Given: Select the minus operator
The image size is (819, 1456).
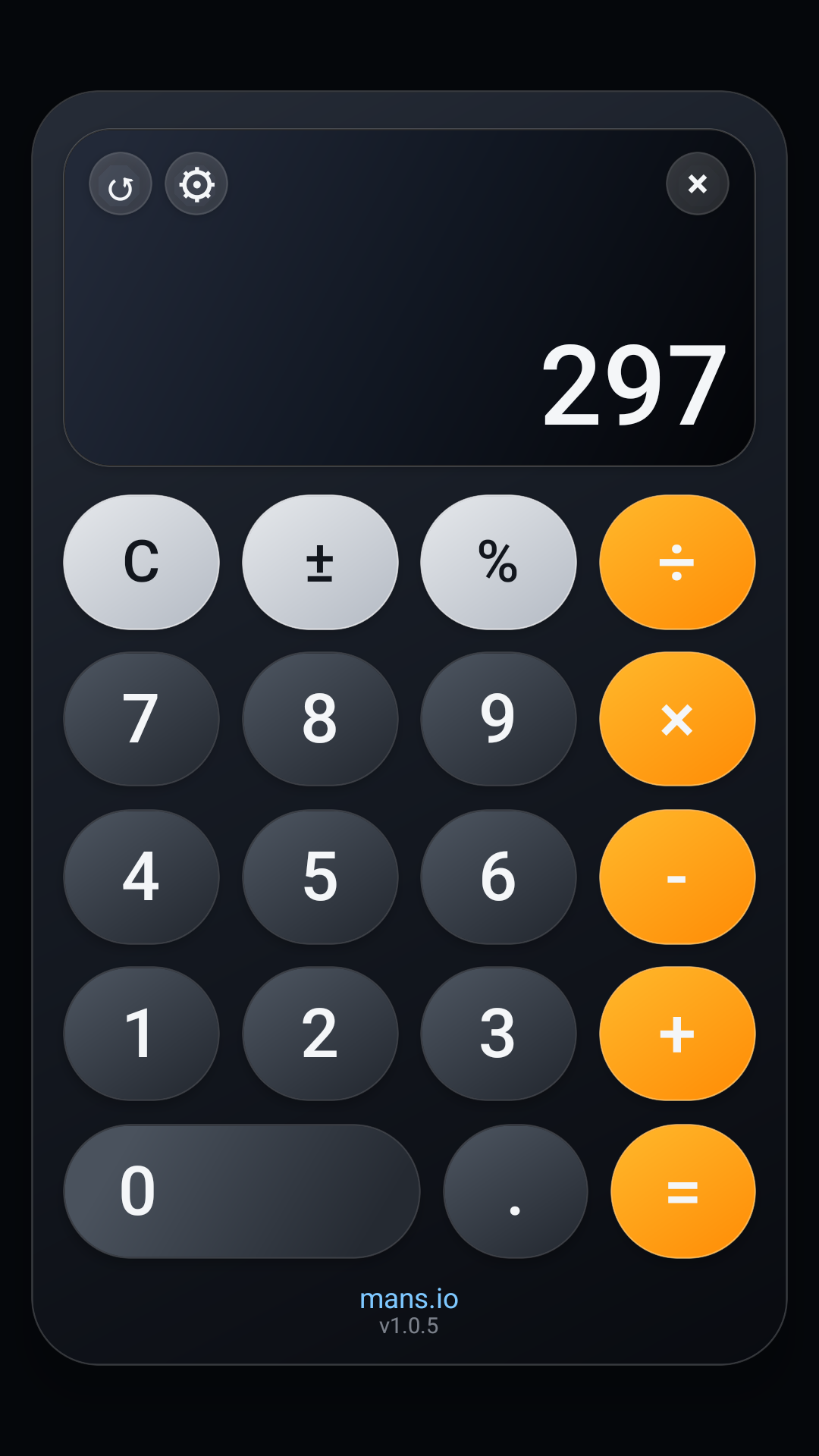Looking at the screenshot, I should tap(677, 877).
